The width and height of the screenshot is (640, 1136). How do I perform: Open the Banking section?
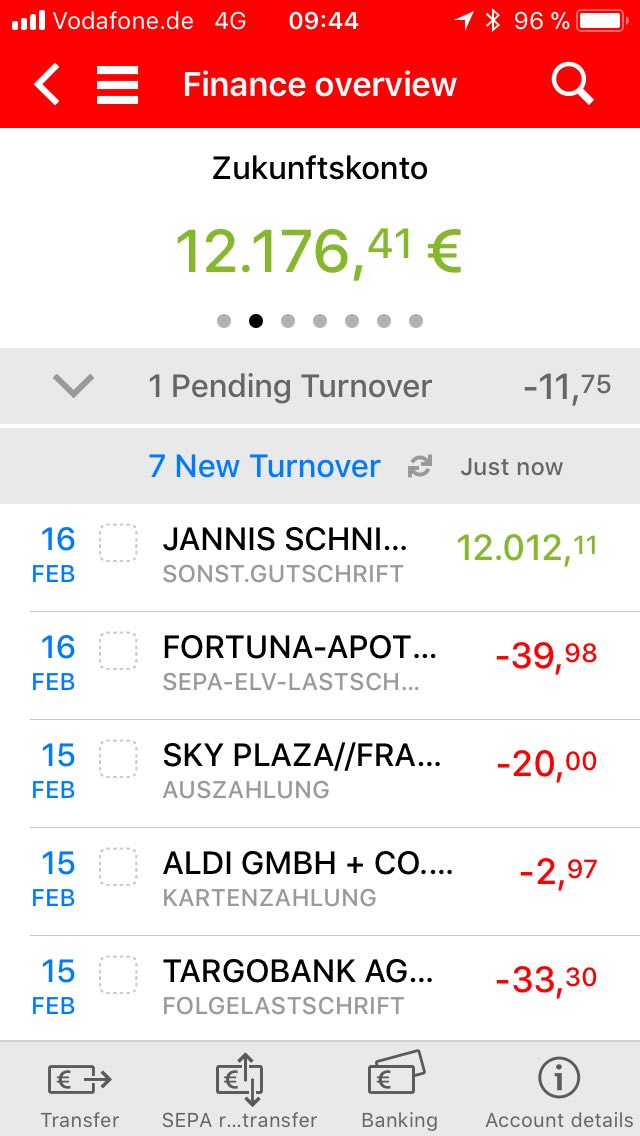click(399, 1092)
